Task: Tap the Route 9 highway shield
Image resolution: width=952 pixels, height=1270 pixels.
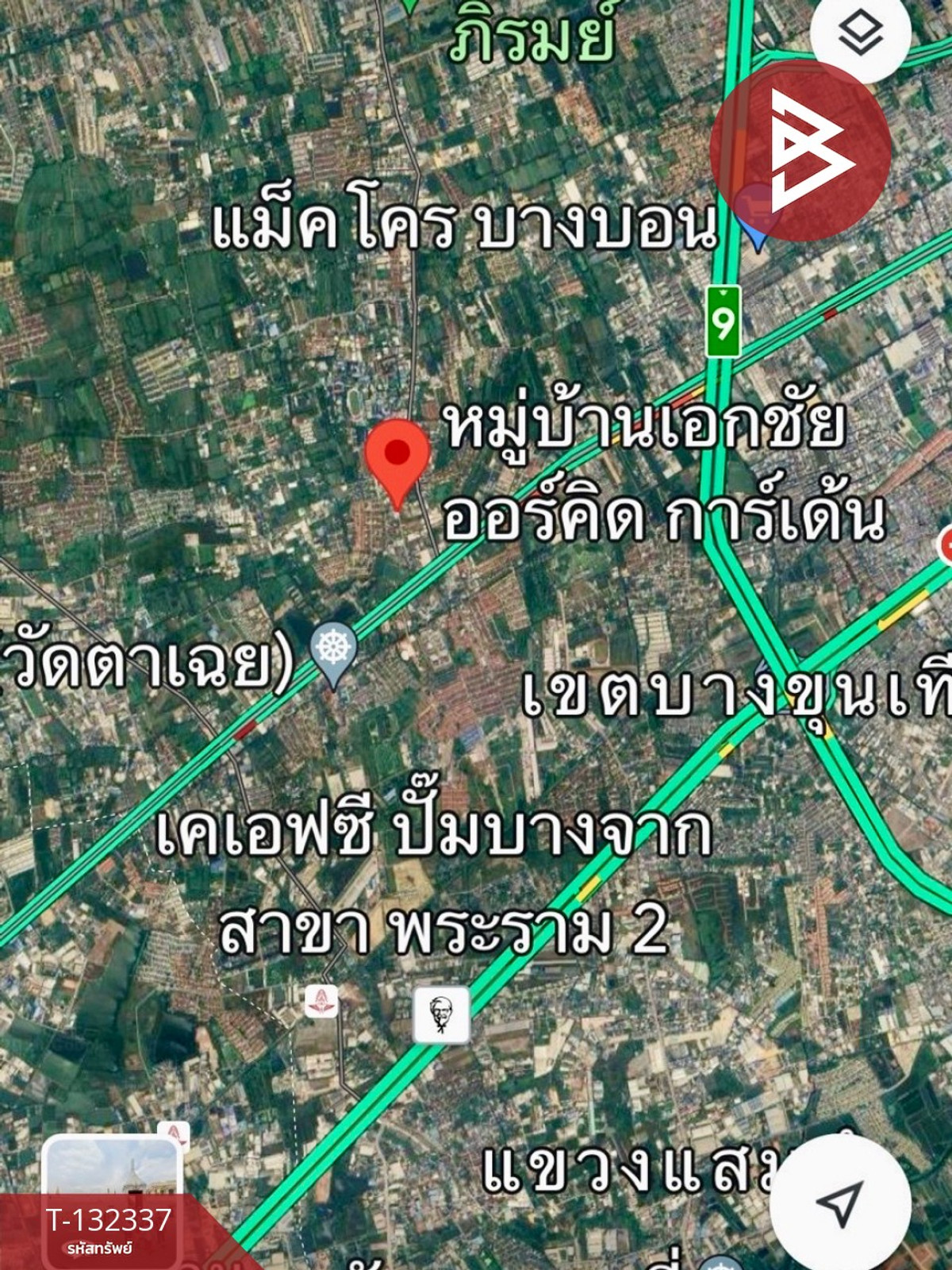Action: pos(724,321)
